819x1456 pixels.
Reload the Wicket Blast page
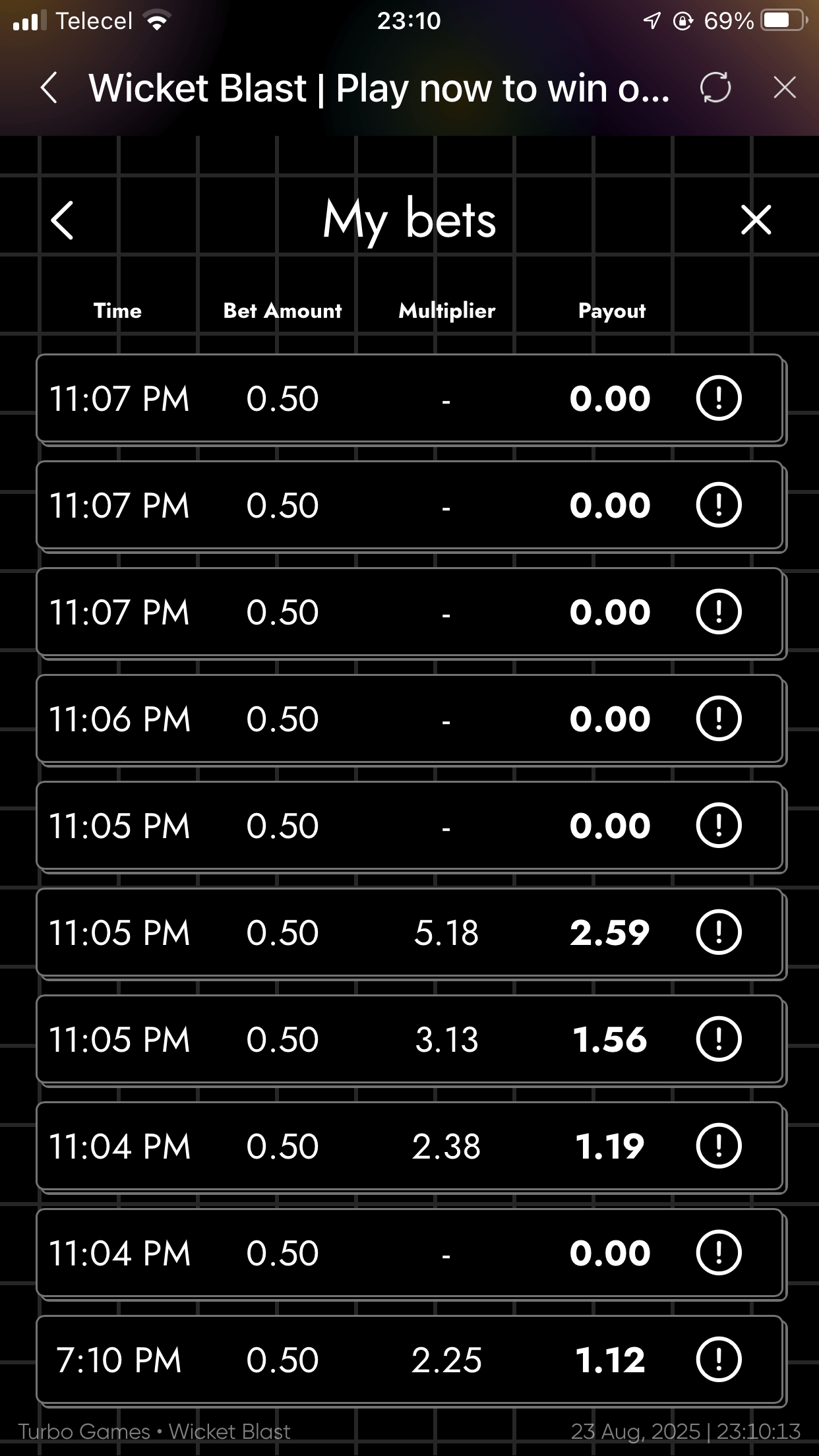click(715, 88)
